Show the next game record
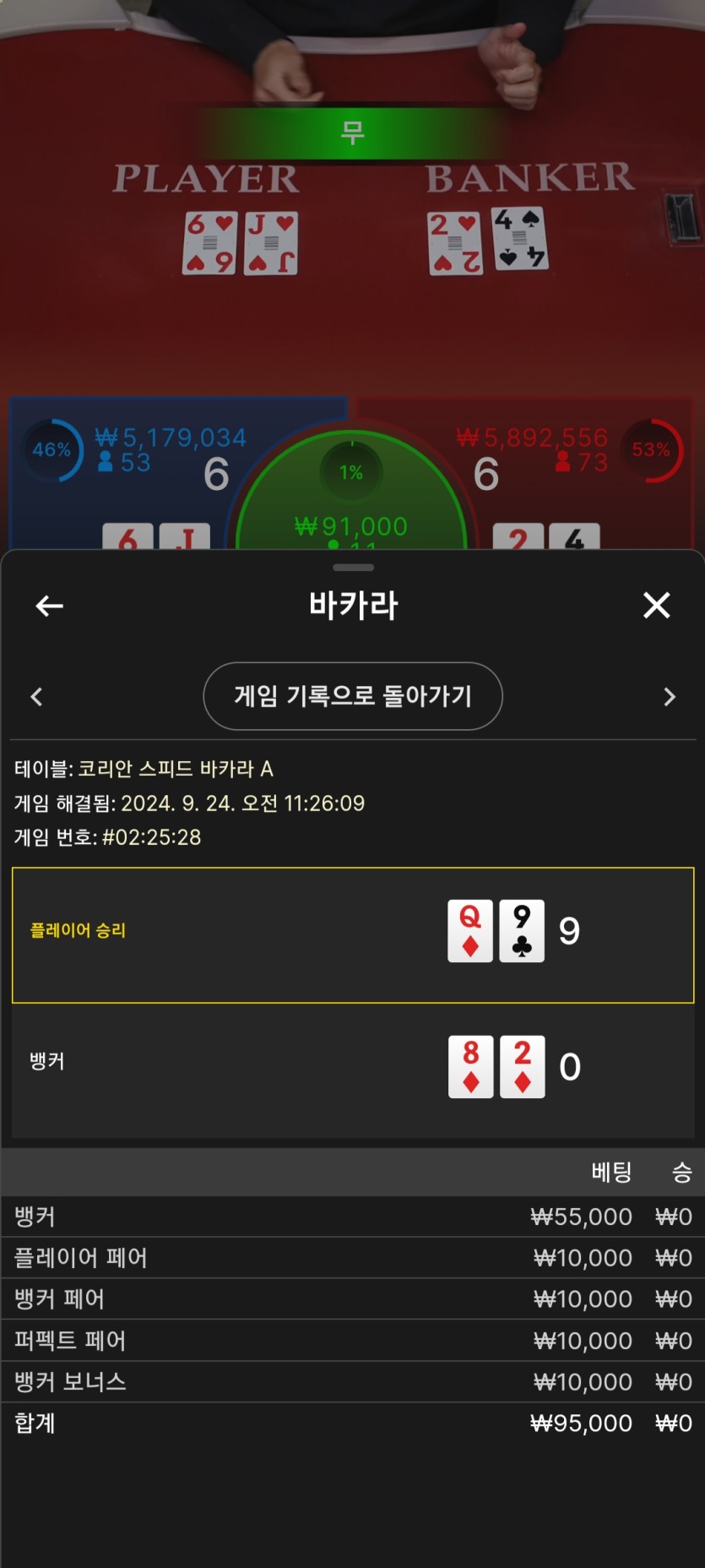Screen dimensions: 705x1568 pyautogui.click(x=670, y=697)
